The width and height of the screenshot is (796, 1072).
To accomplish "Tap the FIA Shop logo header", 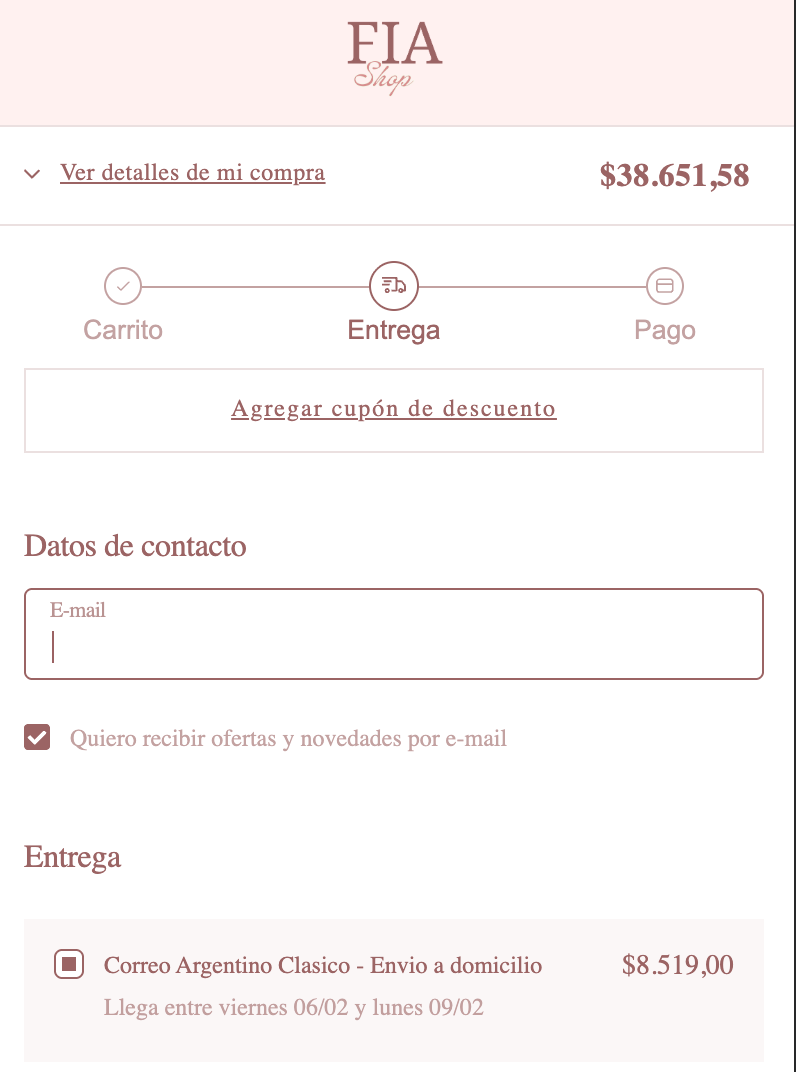I will point(394,57).
